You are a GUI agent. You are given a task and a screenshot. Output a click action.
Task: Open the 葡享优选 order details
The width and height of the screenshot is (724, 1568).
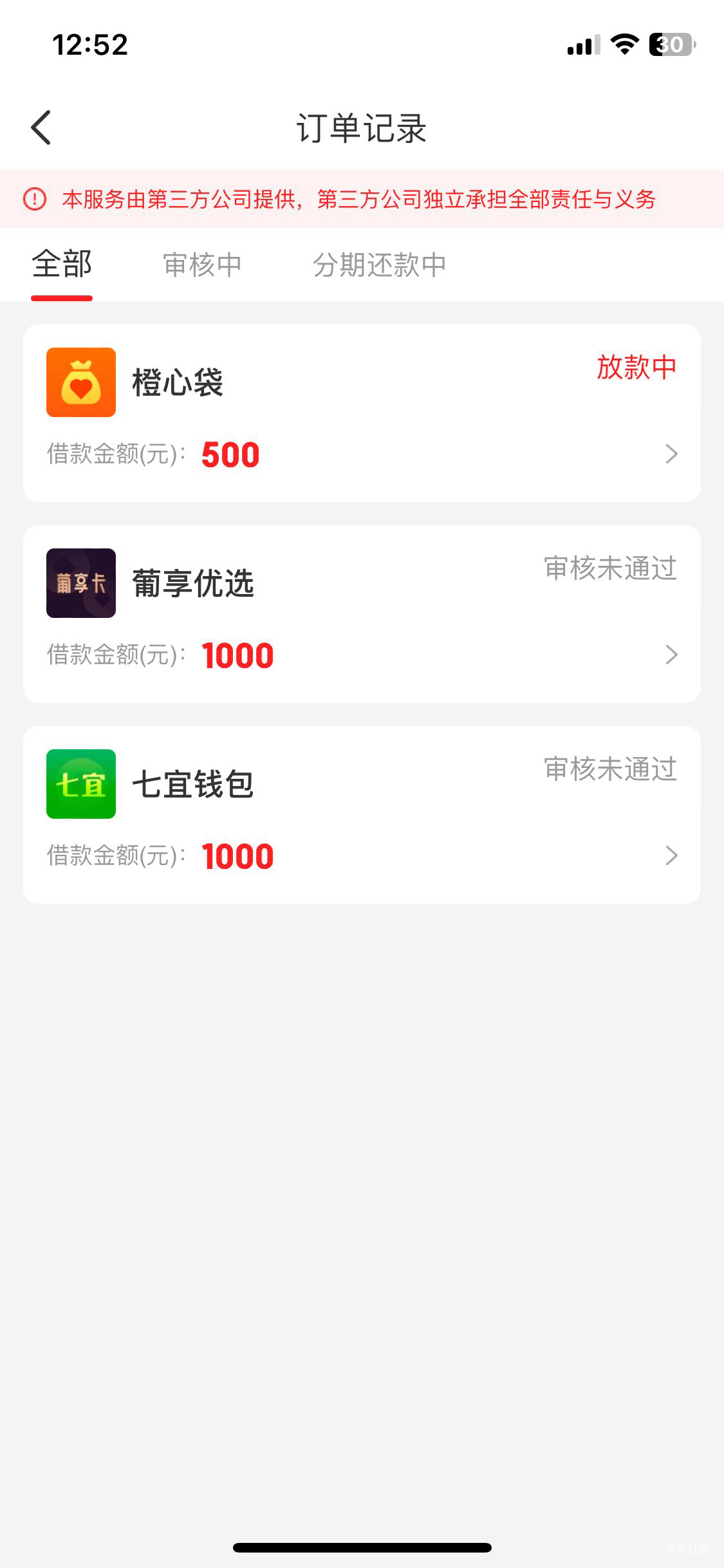[362, 614]
